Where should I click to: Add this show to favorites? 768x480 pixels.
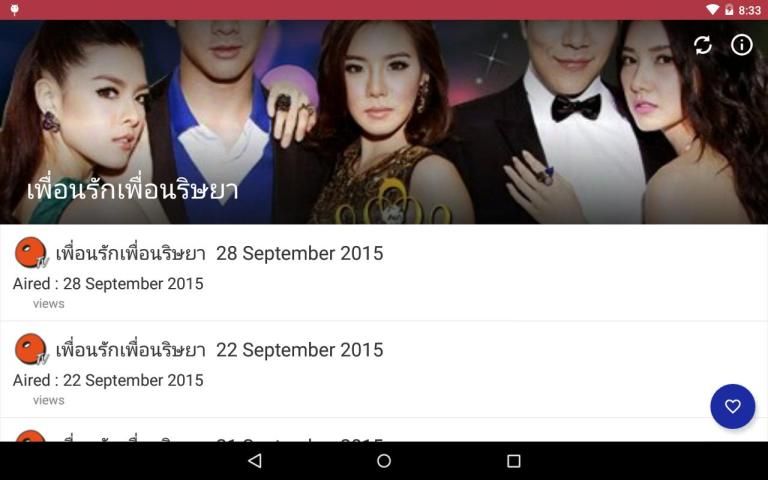(732, 406)
